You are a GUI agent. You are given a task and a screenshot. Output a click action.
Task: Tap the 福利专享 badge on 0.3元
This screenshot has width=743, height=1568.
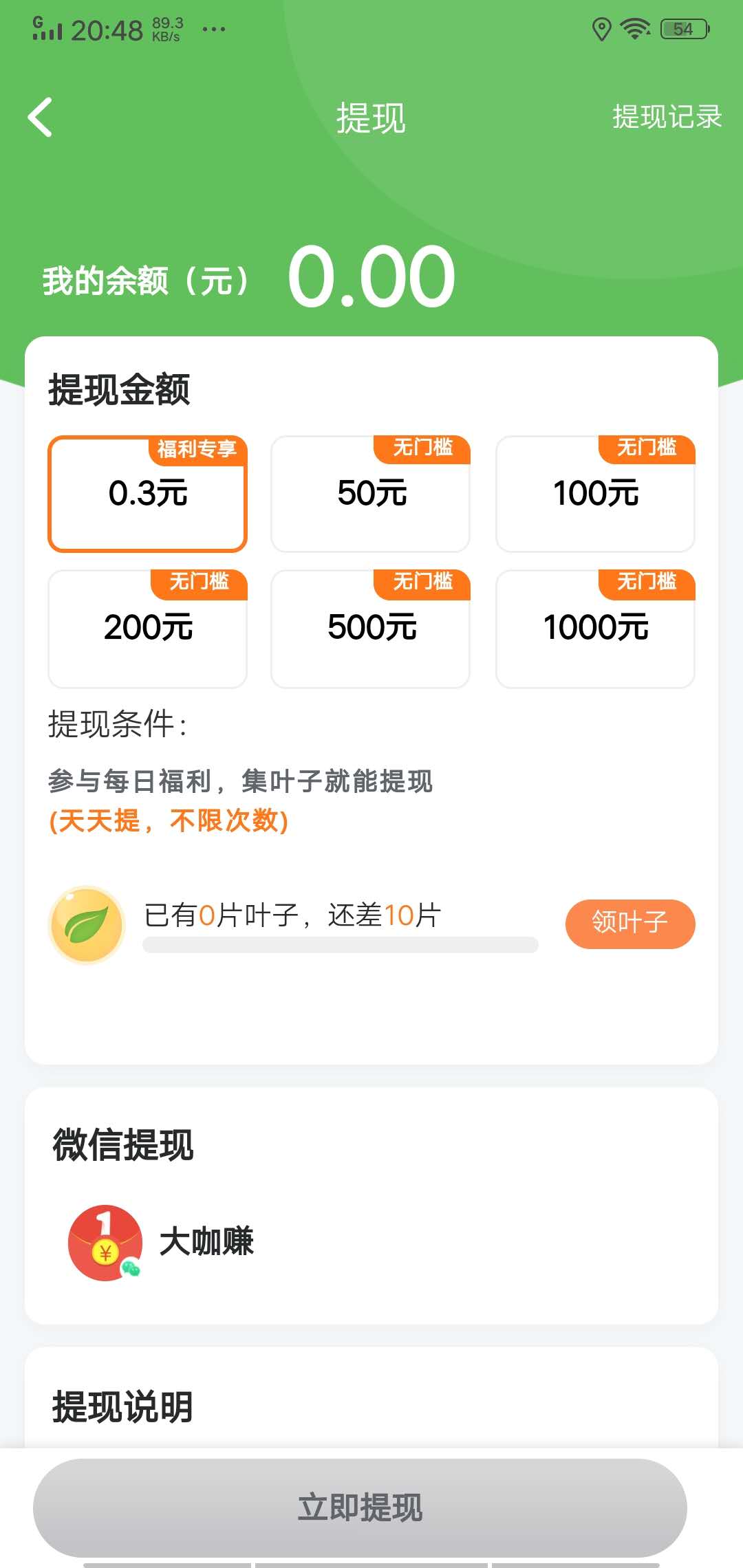196,452
